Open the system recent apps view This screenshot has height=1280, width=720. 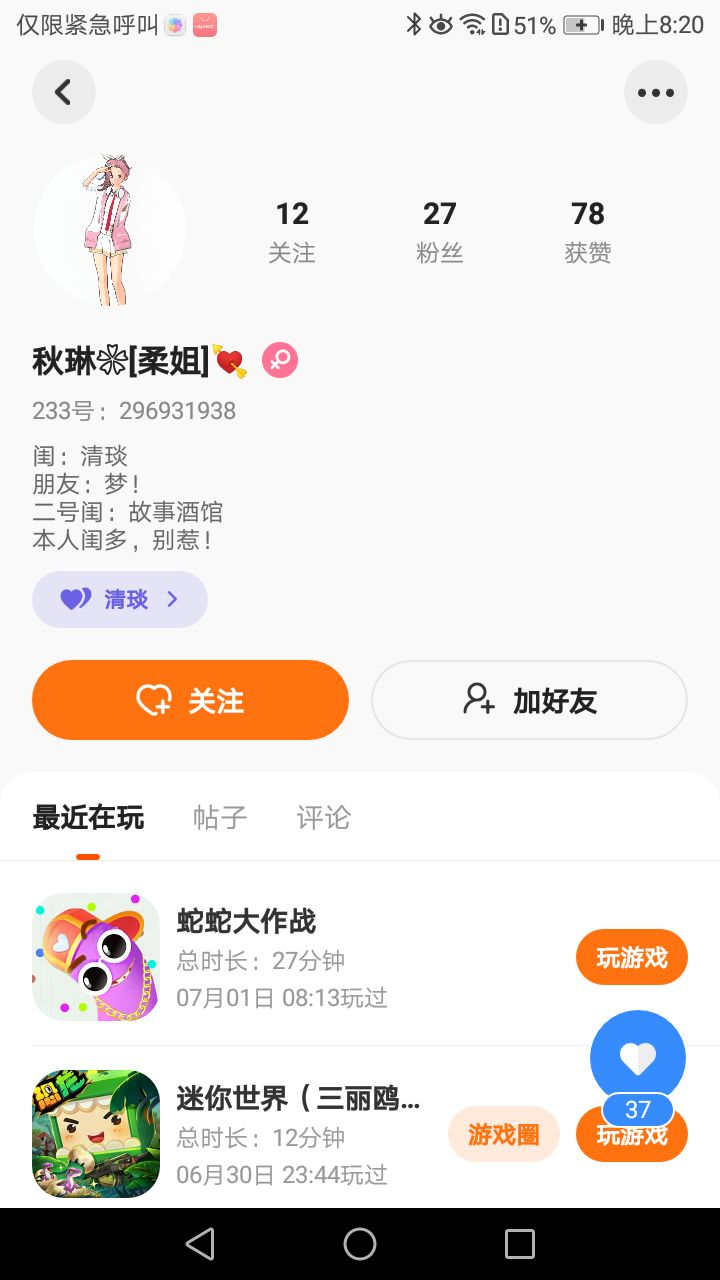pos(520,1244)
